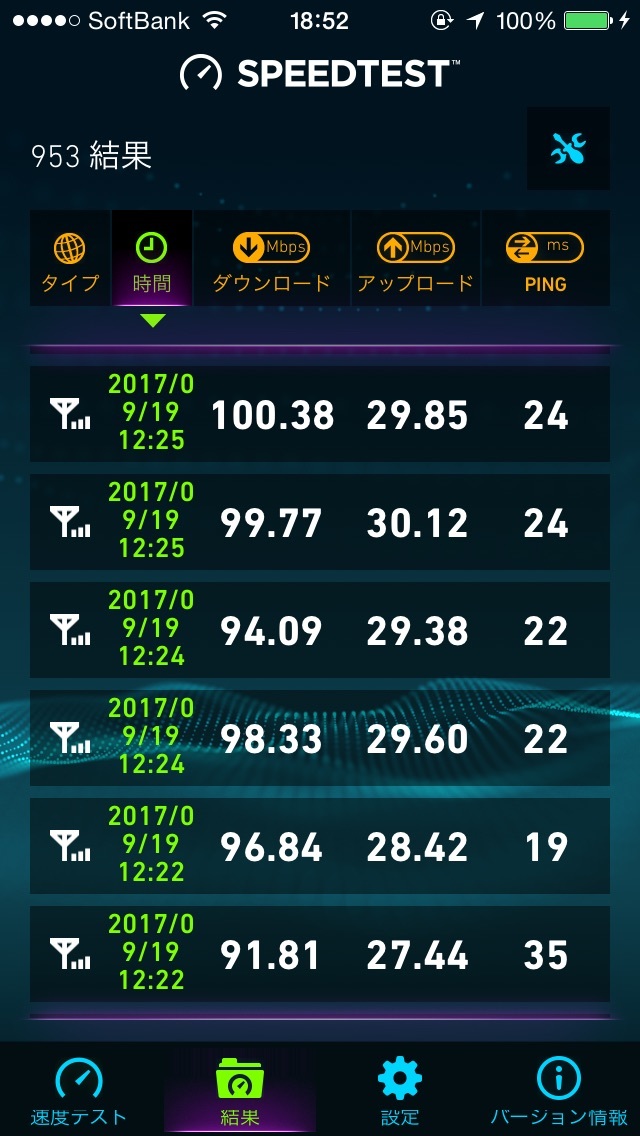Sort results by ダウンロード speed

click(272, 259)
